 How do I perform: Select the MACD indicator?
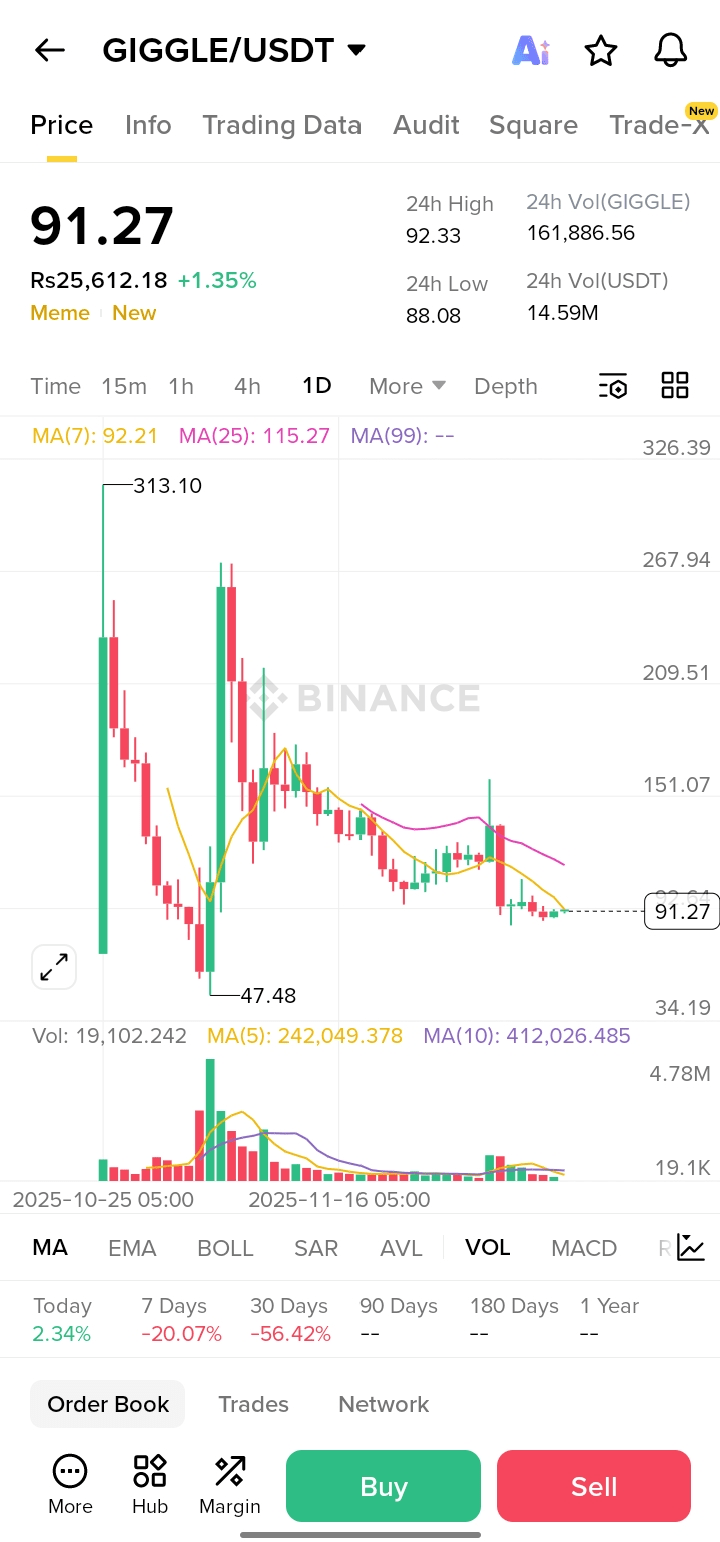pos(584,1248)
